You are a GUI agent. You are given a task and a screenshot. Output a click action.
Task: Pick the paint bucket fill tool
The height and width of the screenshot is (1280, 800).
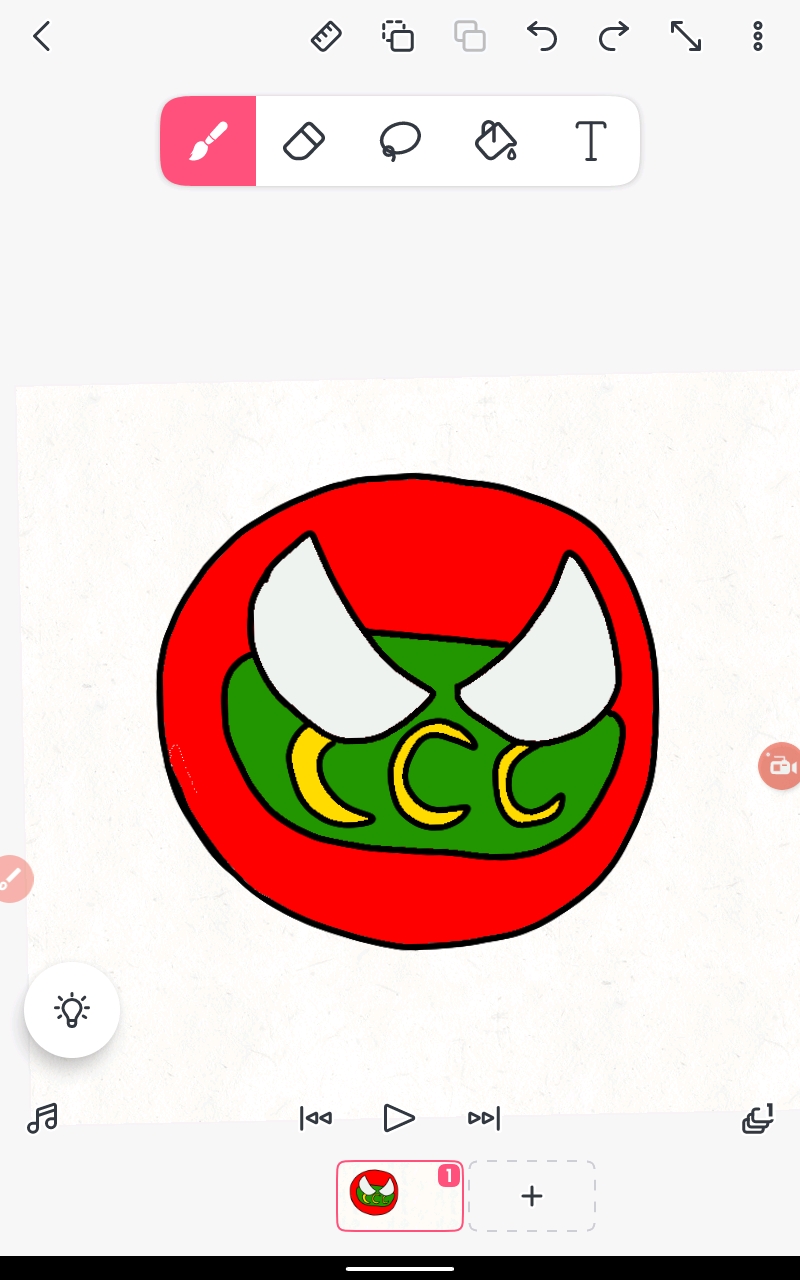pos(496,141)
